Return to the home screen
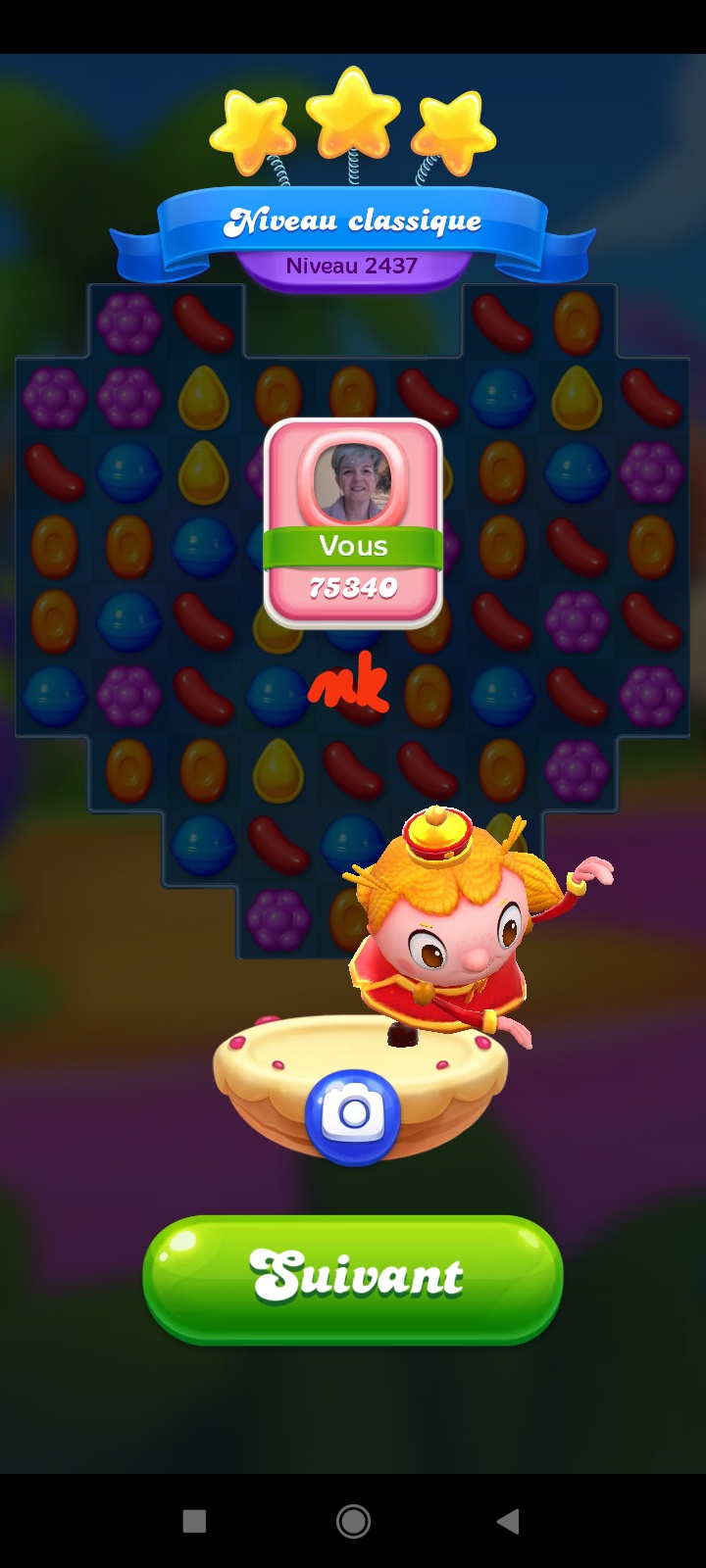This screenshot has height=1568, width=706. click(353, 1521)
